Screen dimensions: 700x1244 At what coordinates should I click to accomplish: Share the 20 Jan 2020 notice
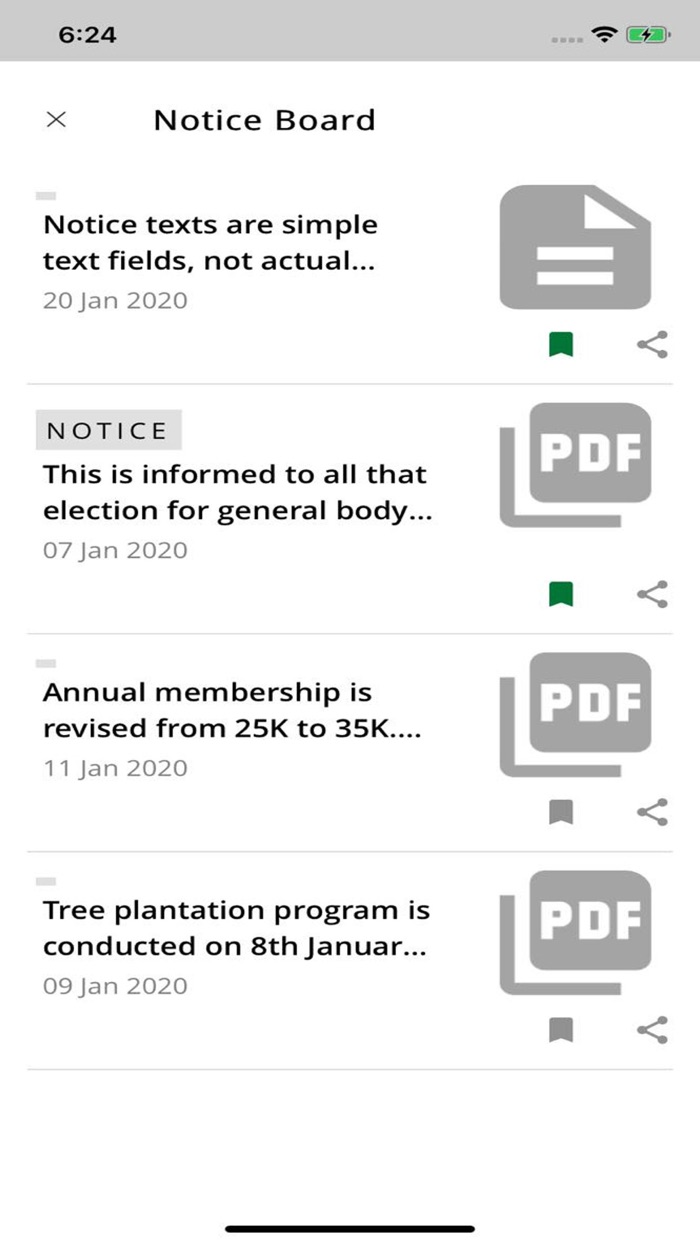point(652,345)
